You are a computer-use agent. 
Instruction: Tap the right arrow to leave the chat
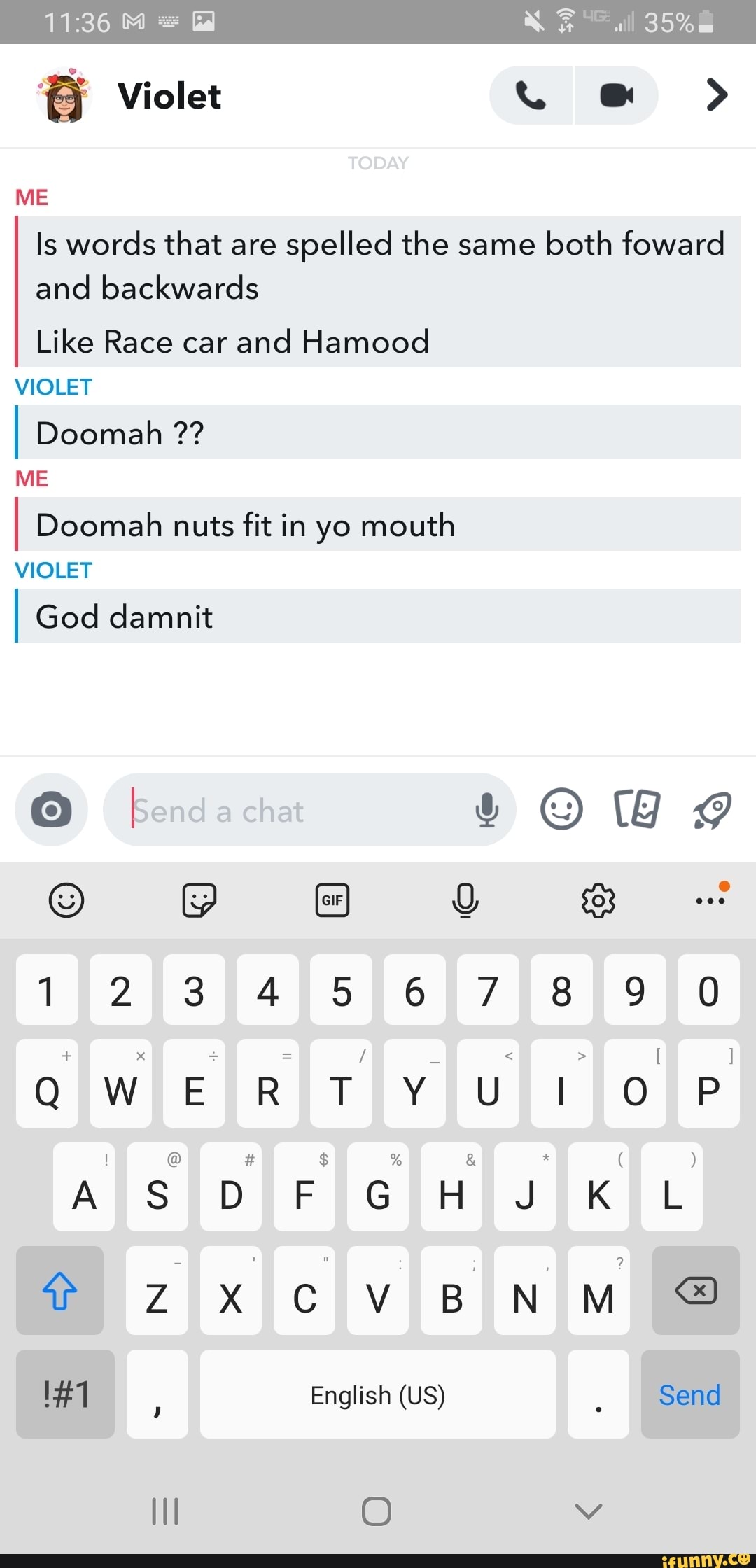[x=717, y=95]
